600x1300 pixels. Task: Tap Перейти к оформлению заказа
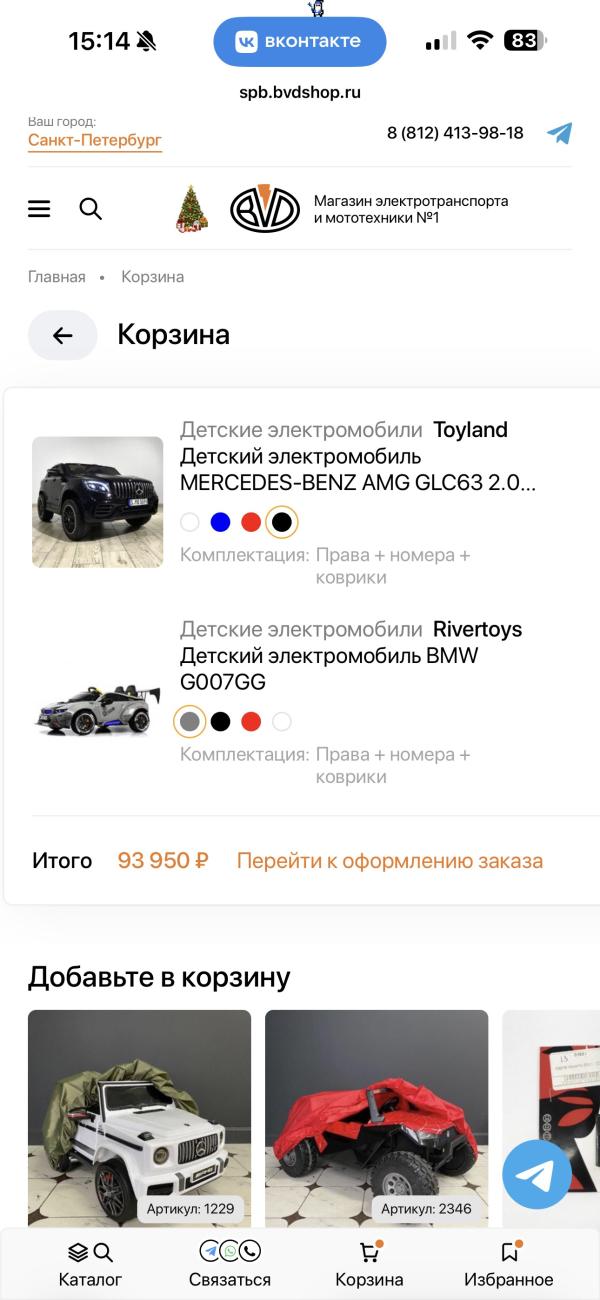(390, 861)
